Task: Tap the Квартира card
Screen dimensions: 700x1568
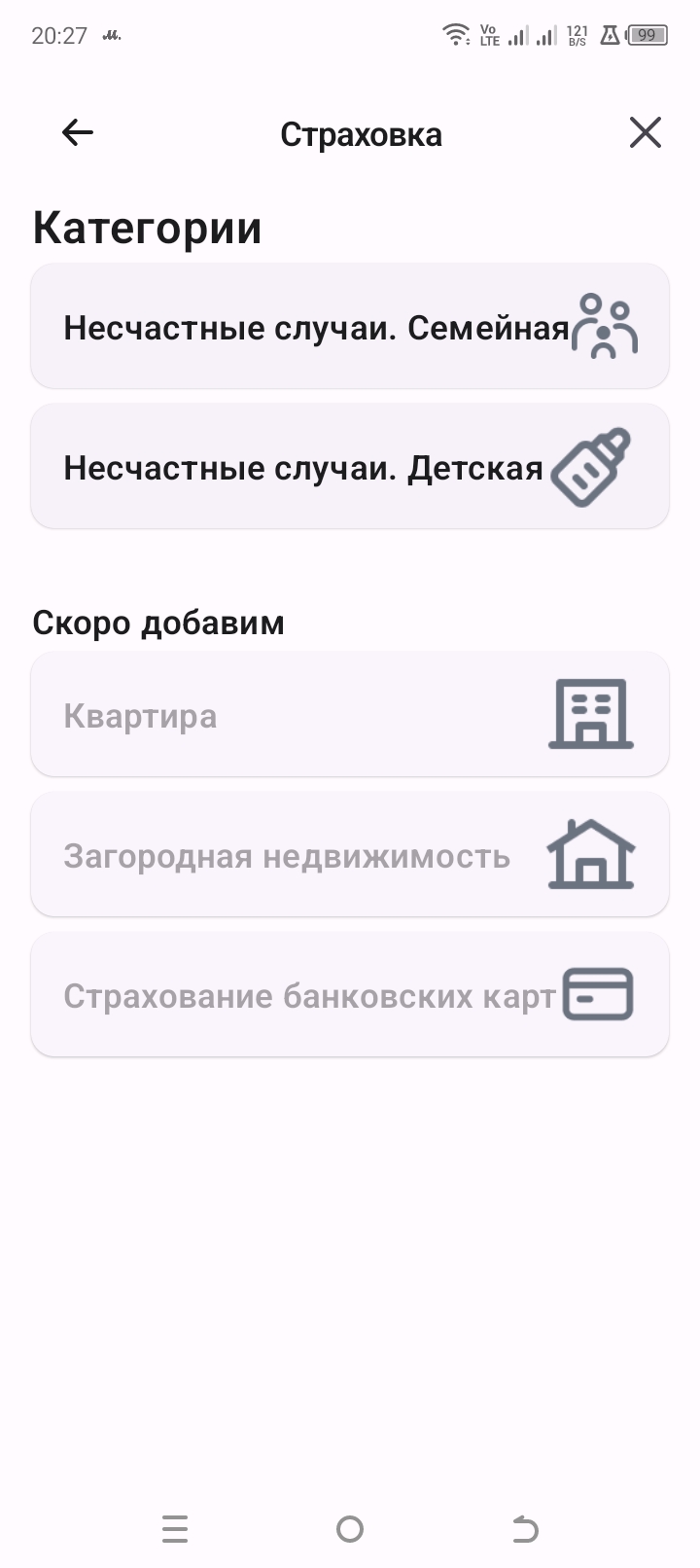Action: [x=350, y=715]
